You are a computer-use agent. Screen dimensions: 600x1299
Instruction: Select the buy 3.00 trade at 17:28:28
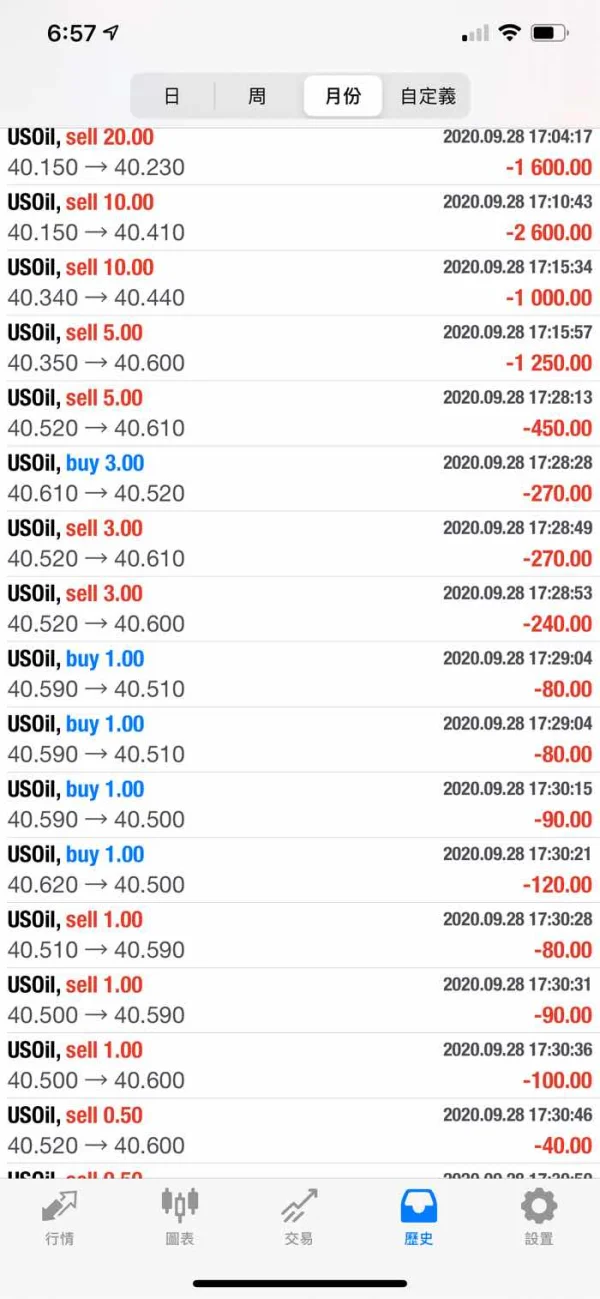tap(299, 478)
